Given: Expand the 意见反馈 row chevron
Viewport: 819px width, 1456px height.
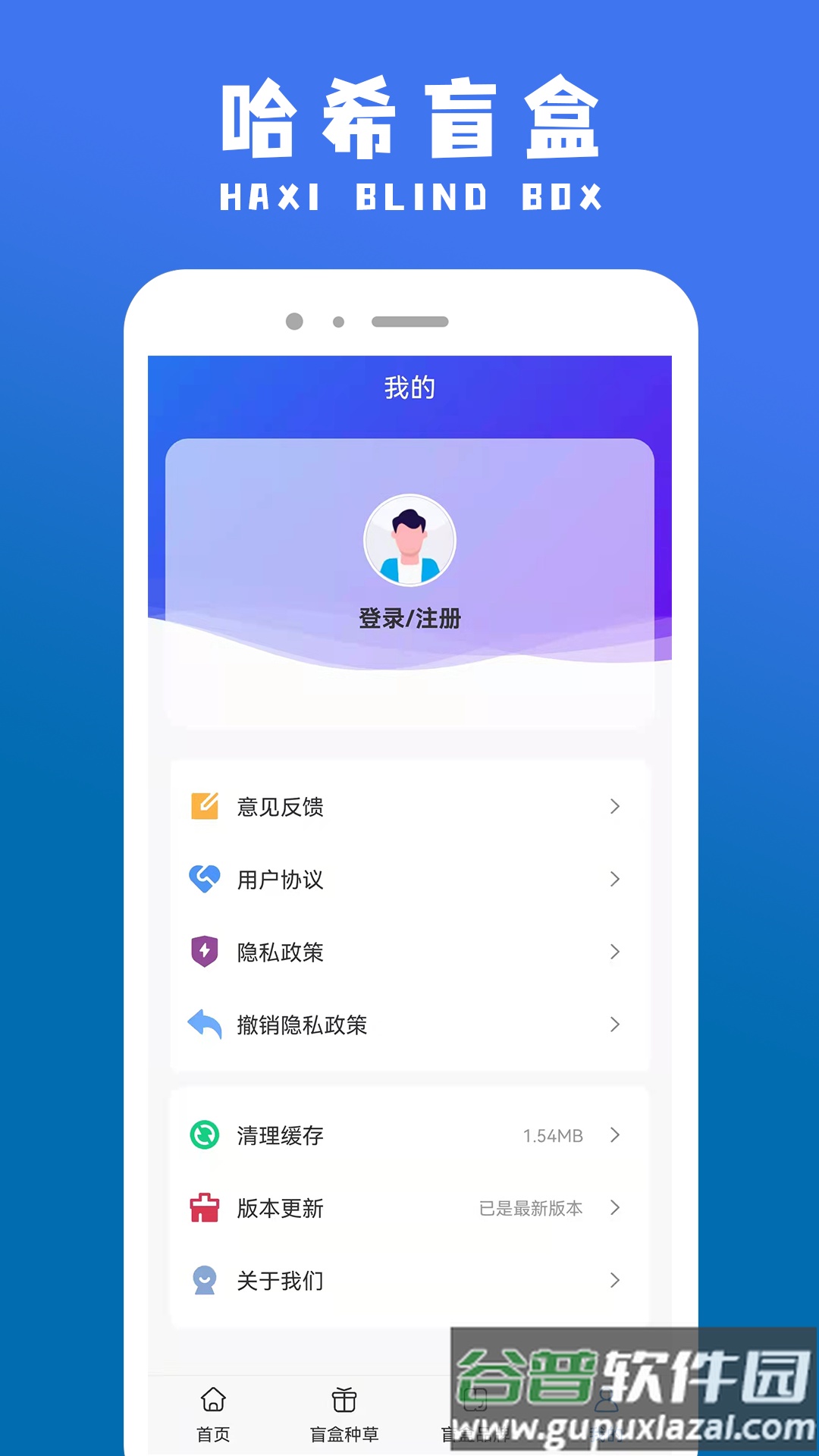Looking at the screenshot, I should coord(614,806).
